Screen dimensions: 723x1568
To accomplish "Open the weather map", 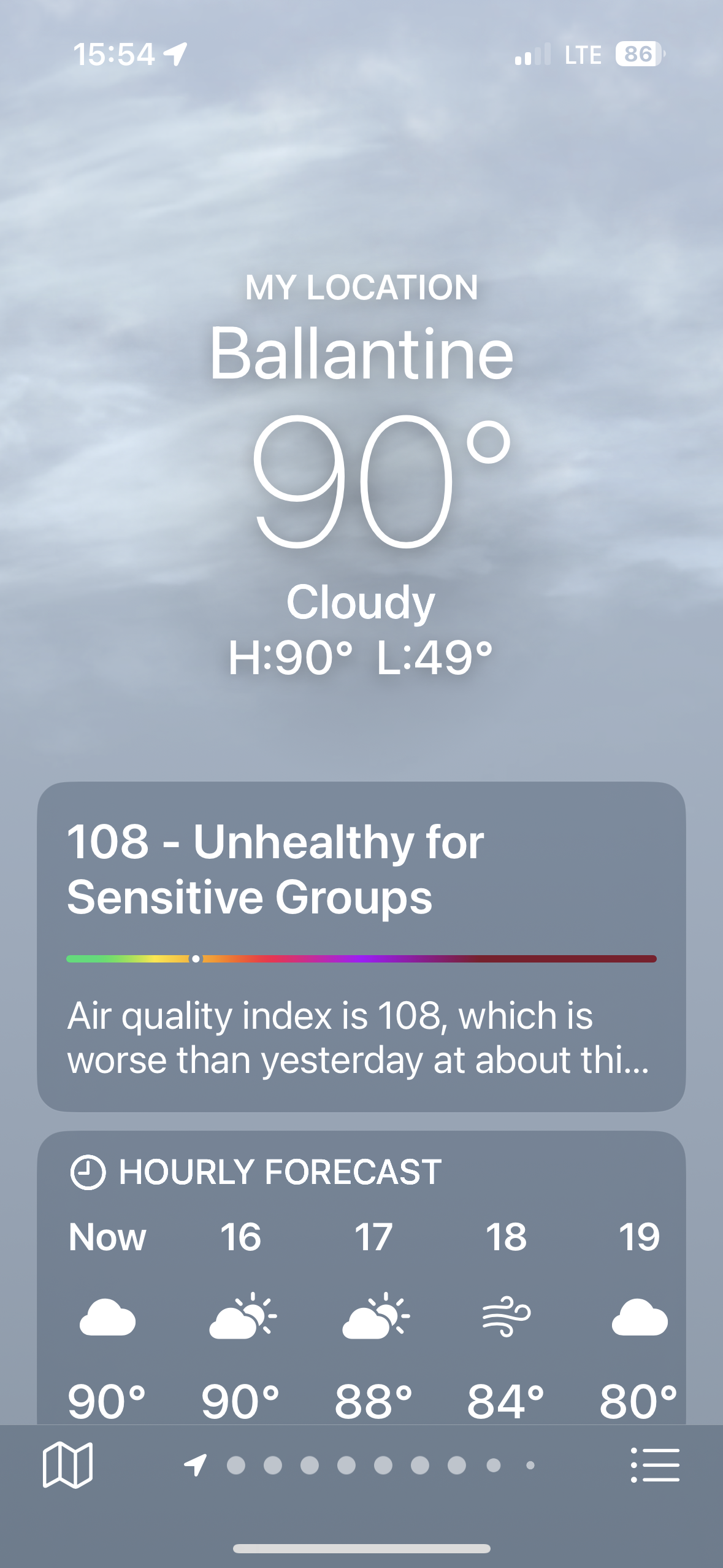I will 67,1465.
